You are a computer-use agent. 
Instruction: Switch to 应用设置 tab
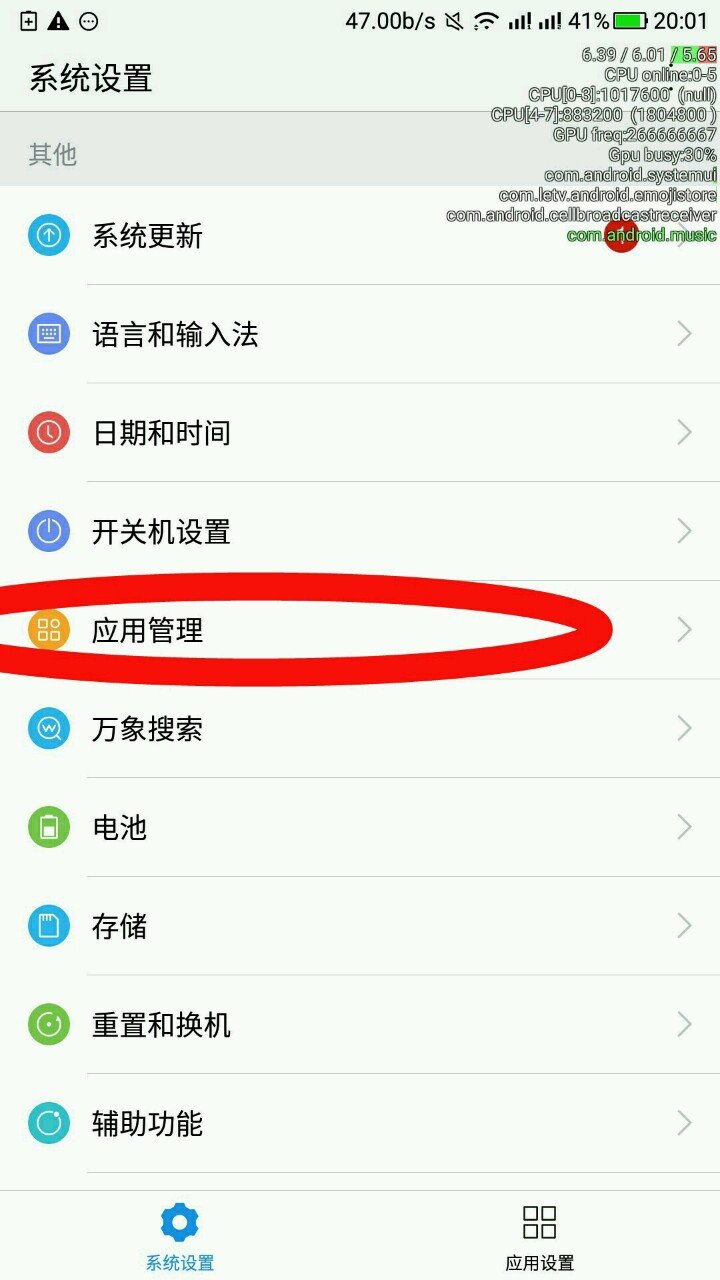pyautogui.click(x=540, y=1236)
